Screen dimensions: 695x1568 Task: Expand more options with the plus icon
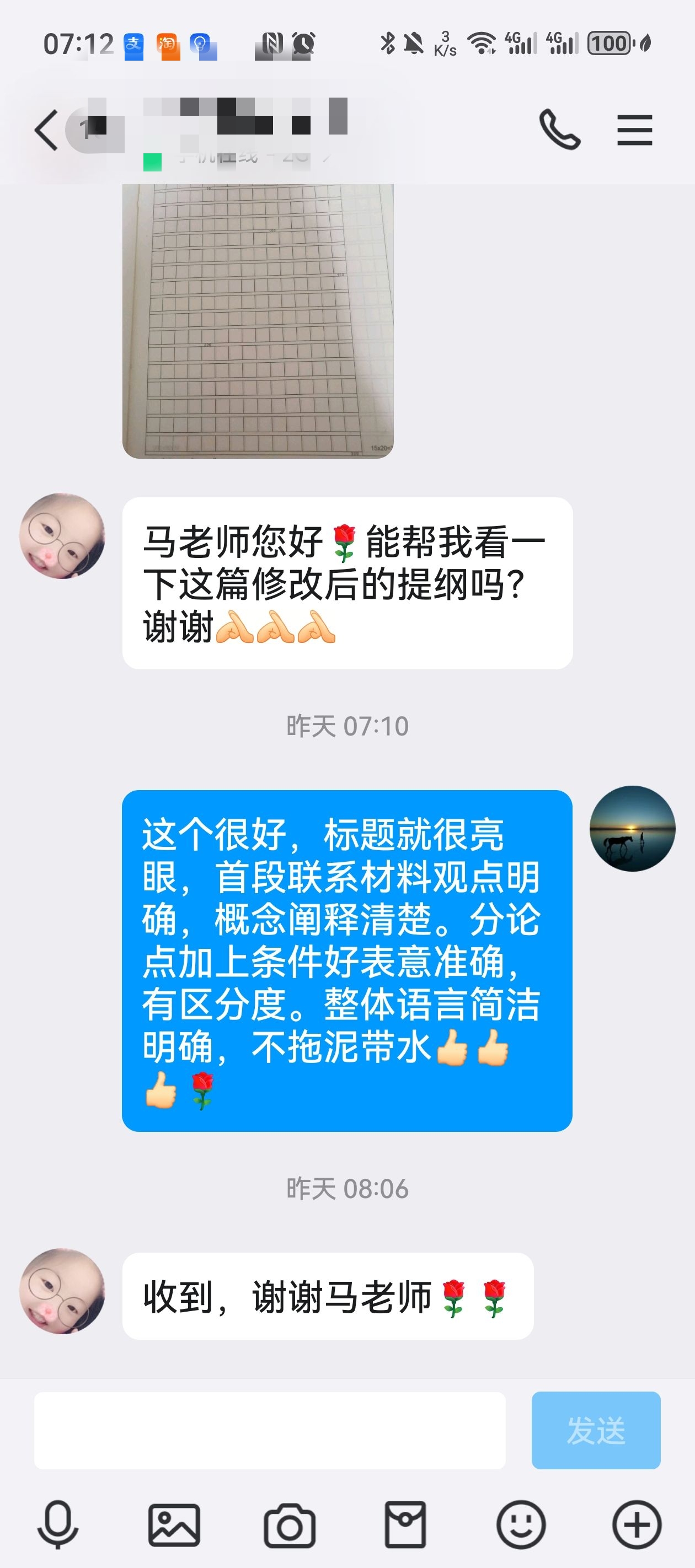point(637,1526)
